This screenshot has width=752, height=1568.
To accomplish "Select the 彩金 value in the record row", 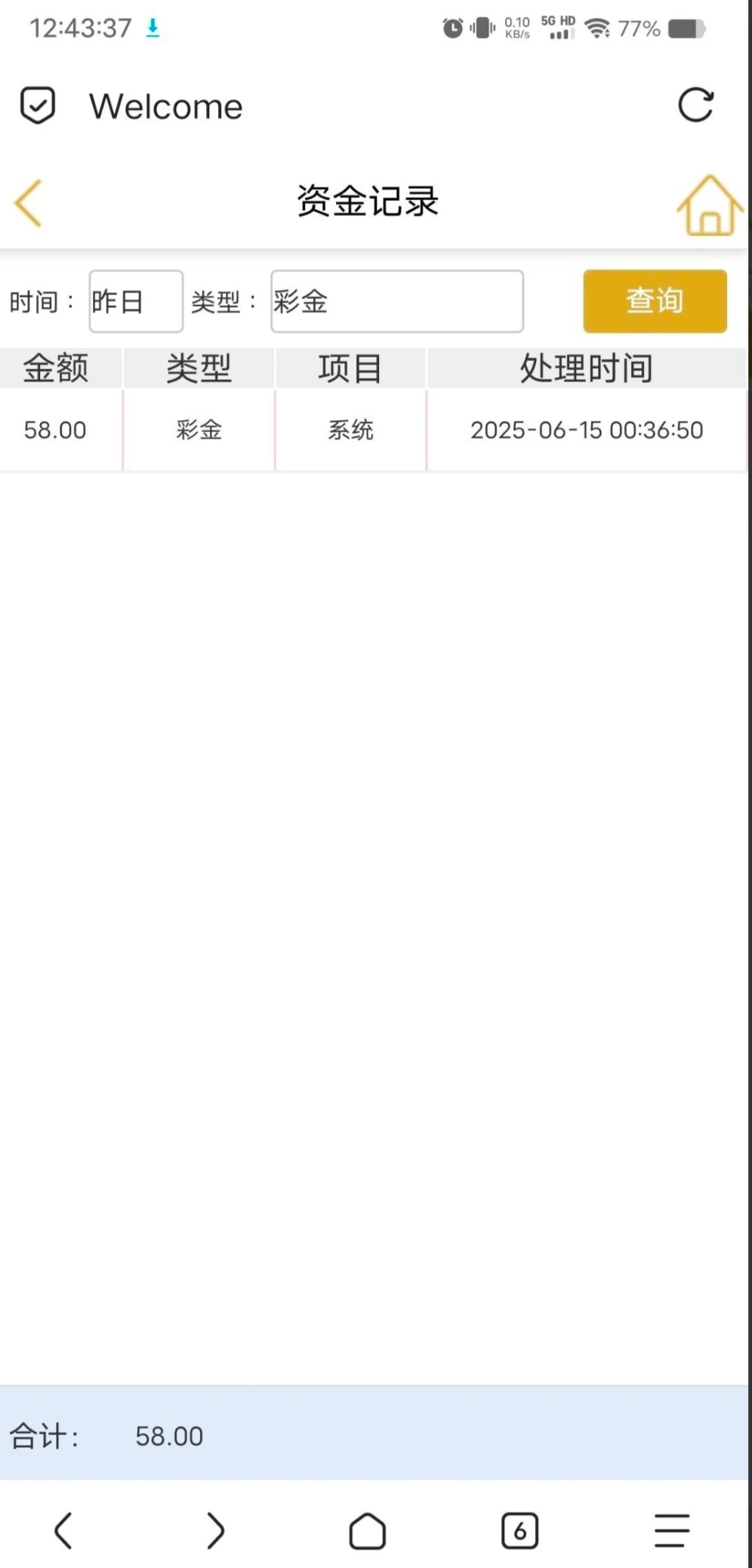I will click(x=198, y=429).
